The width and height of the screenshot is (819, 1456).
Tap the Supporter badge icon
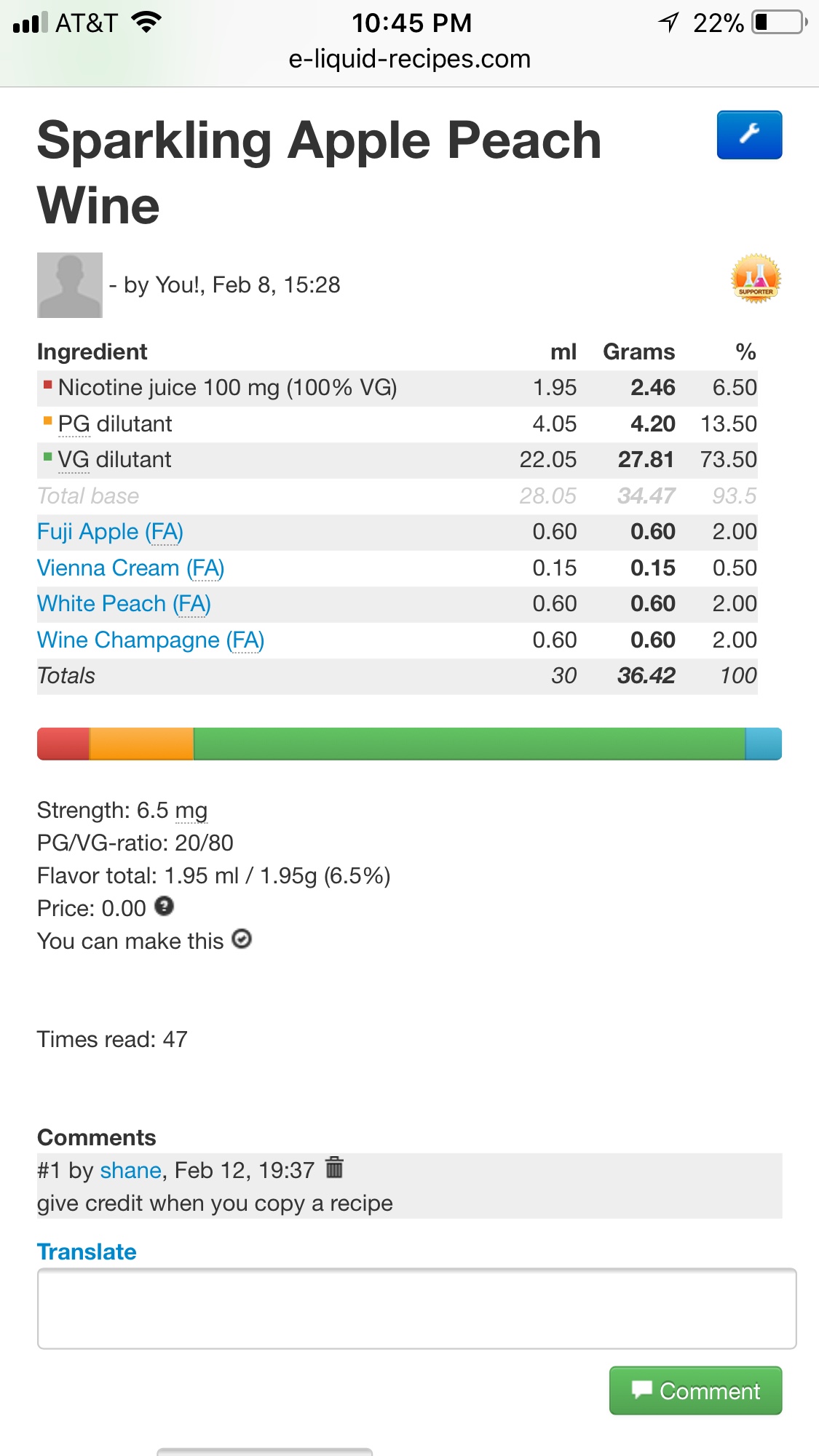[756, 278]
